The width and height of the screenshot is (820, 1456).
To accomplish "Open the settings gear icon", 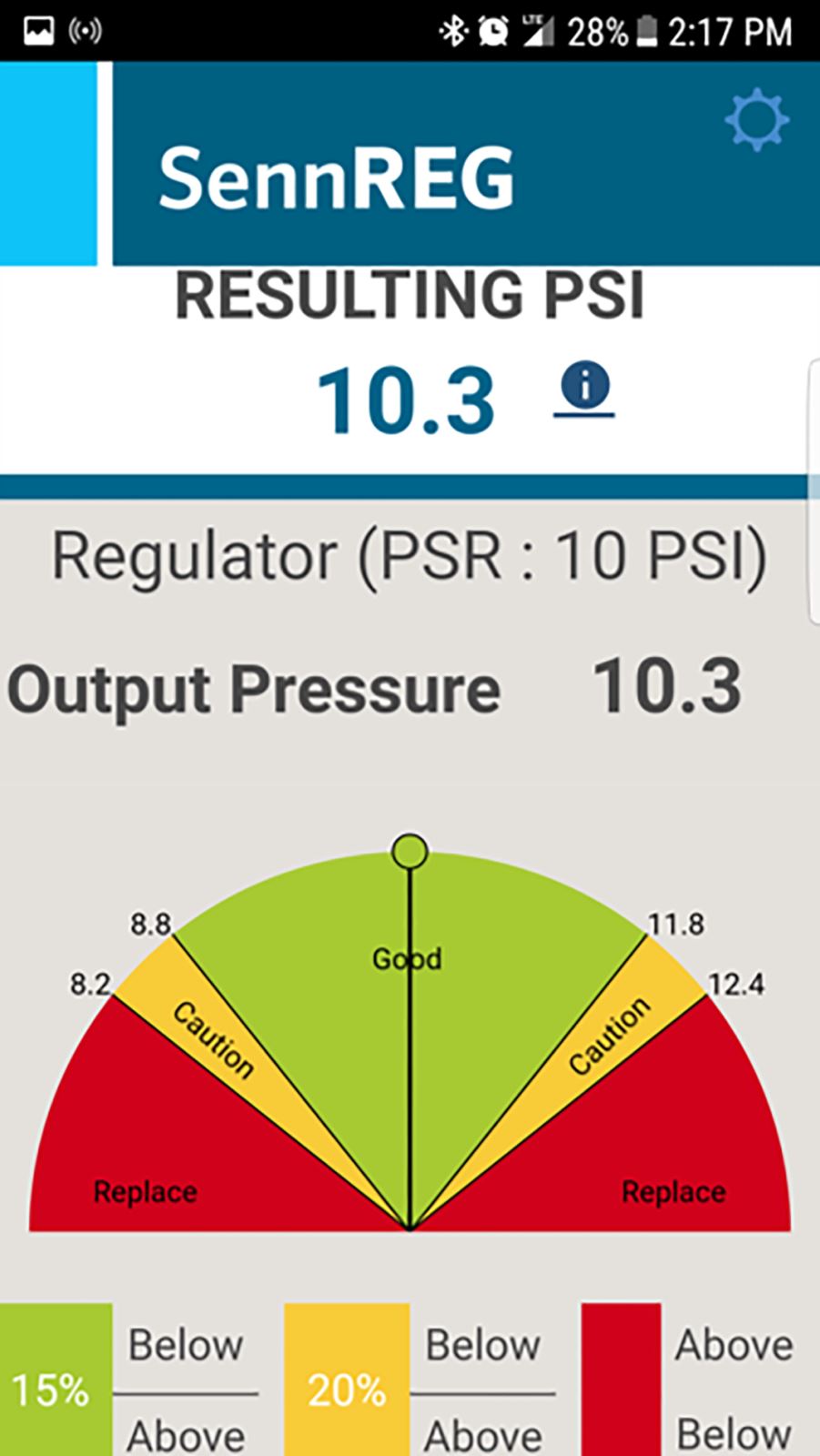I will (756, 120).
